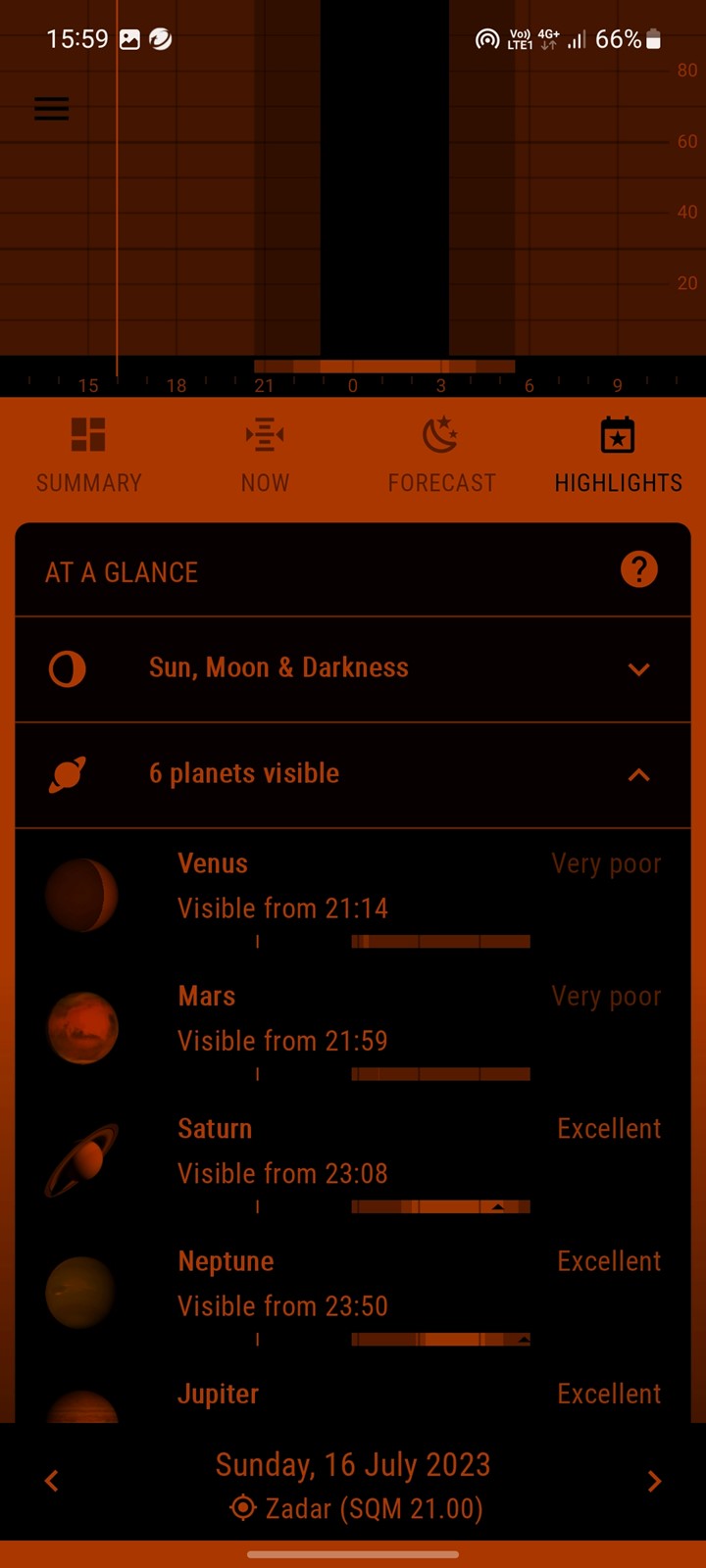Open the At a Glance help icon
The height and width of the screenshot is (1568, 706).
[639, 569]
